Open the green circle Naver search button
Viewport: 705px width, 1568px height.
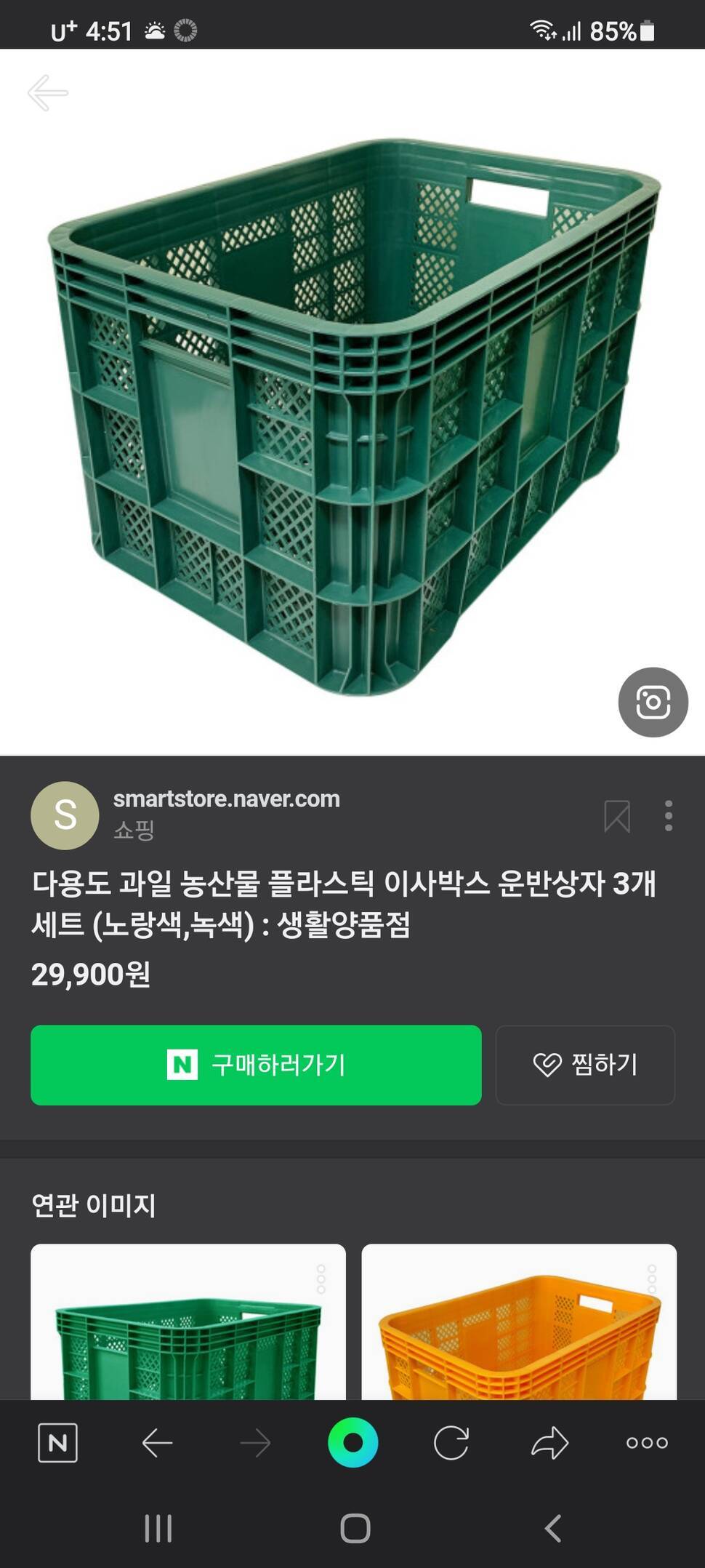pos(352,1443)
